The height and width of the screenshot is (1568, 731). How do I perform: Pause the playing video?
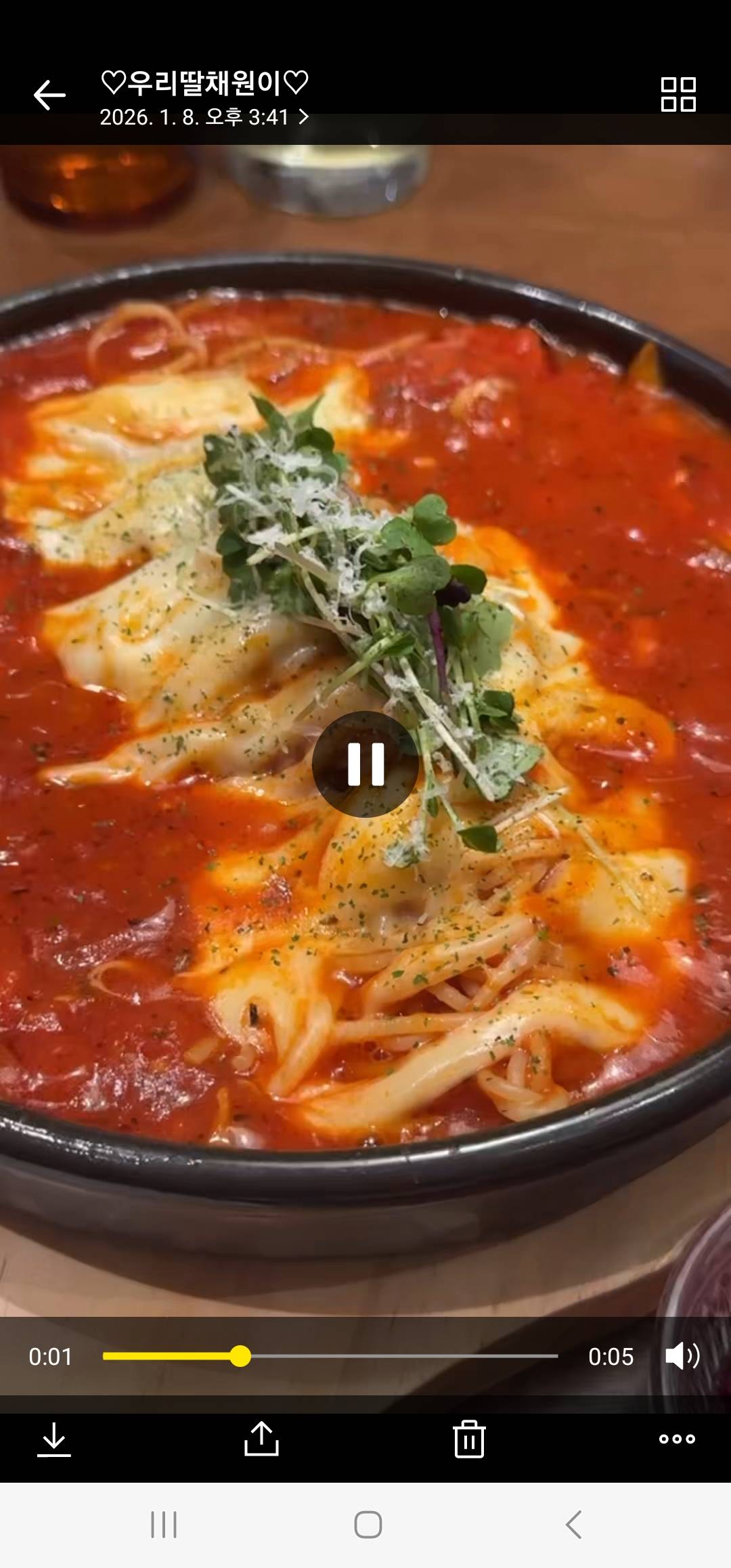click(x=365, y=764)
